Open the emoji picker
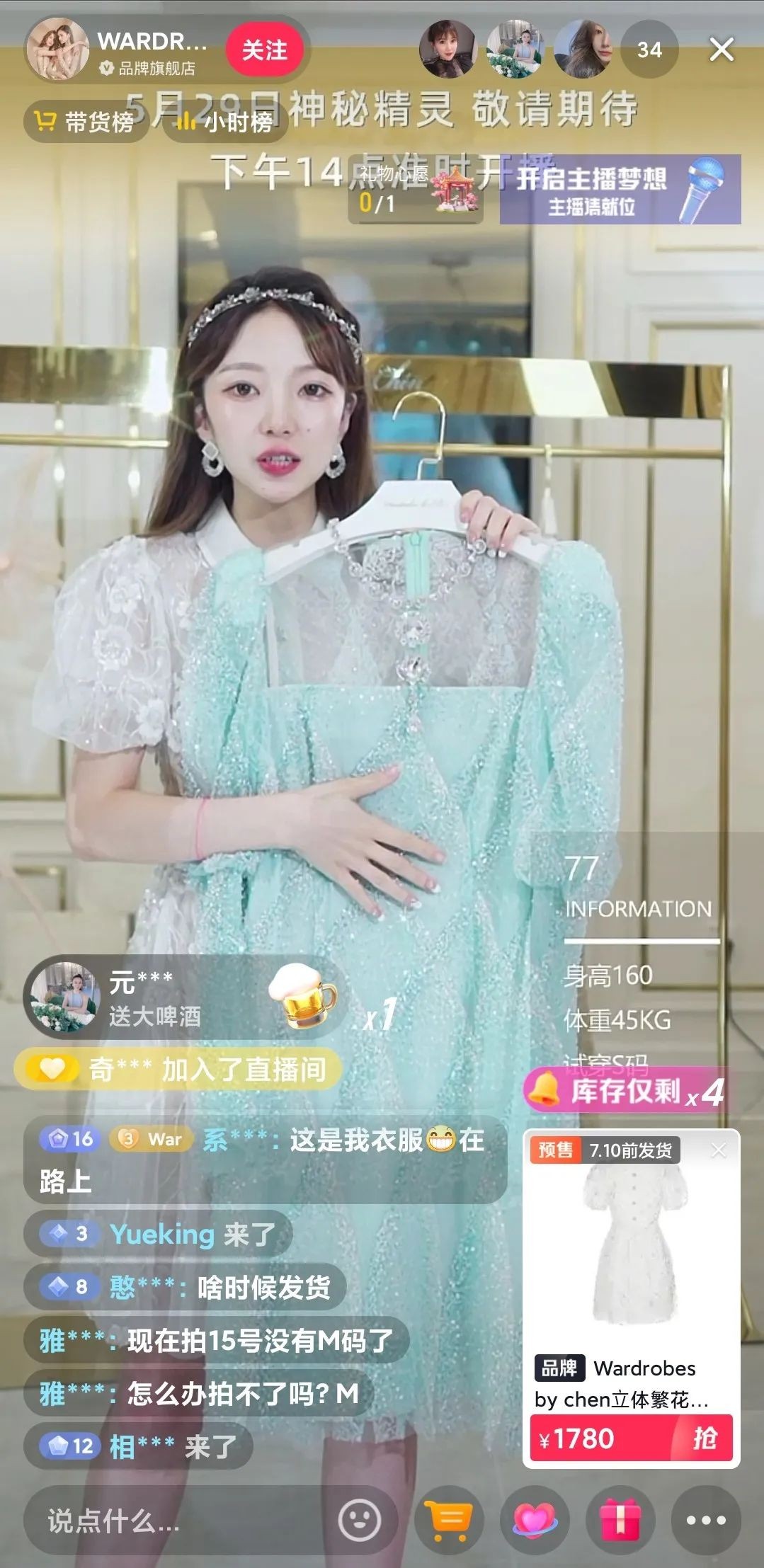 (x=359, y=1520)
